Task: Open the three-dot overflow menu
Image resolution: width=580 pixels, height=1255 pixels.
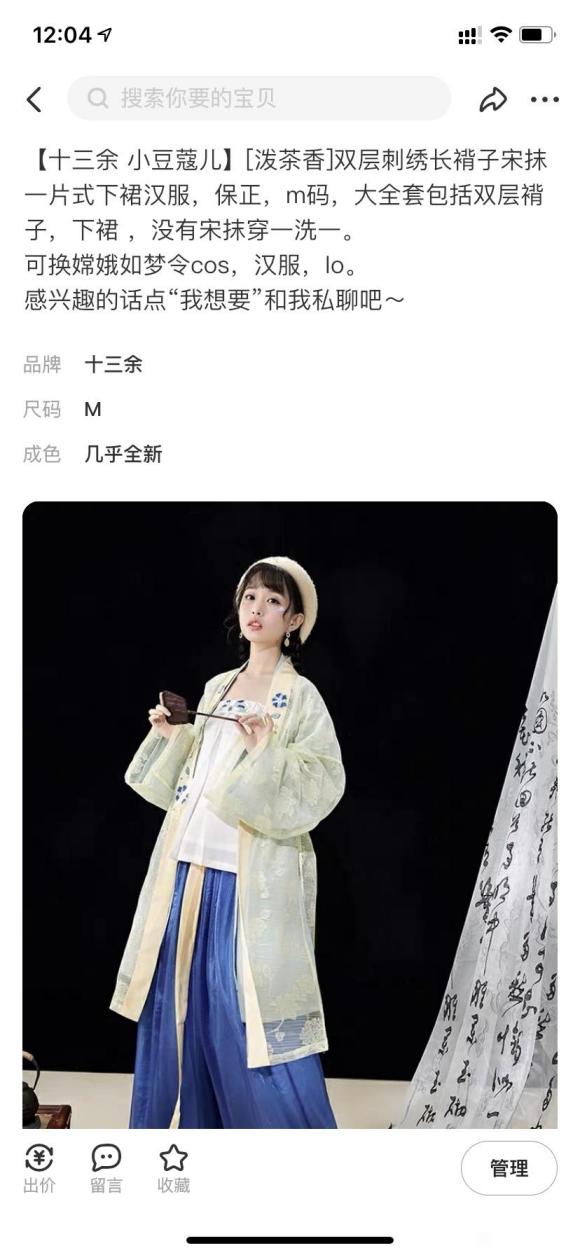Action: [x=545, y=99]
